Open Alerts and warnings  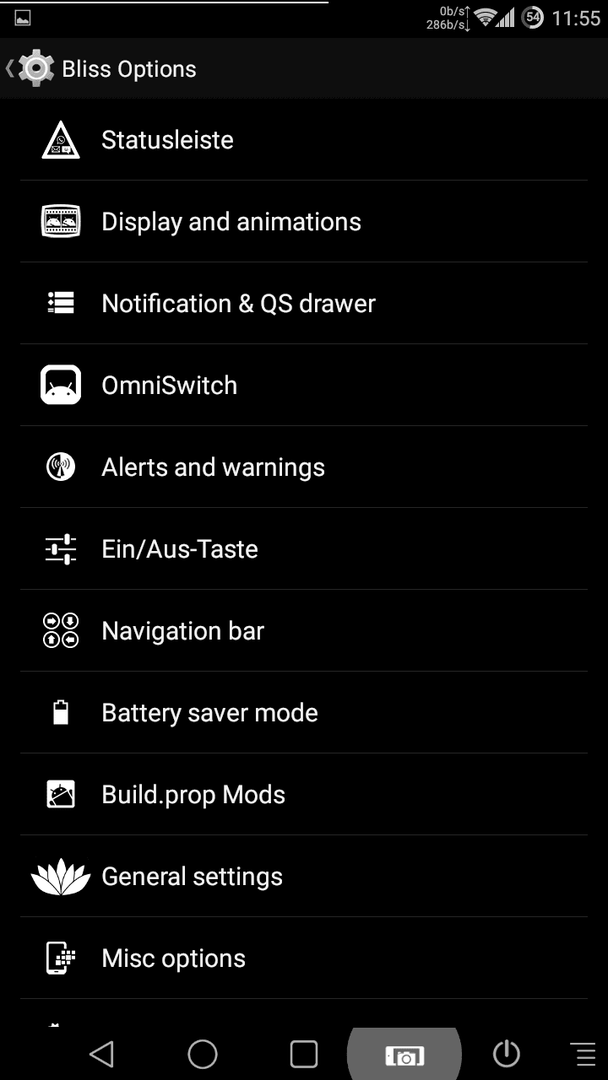[304, 467]
